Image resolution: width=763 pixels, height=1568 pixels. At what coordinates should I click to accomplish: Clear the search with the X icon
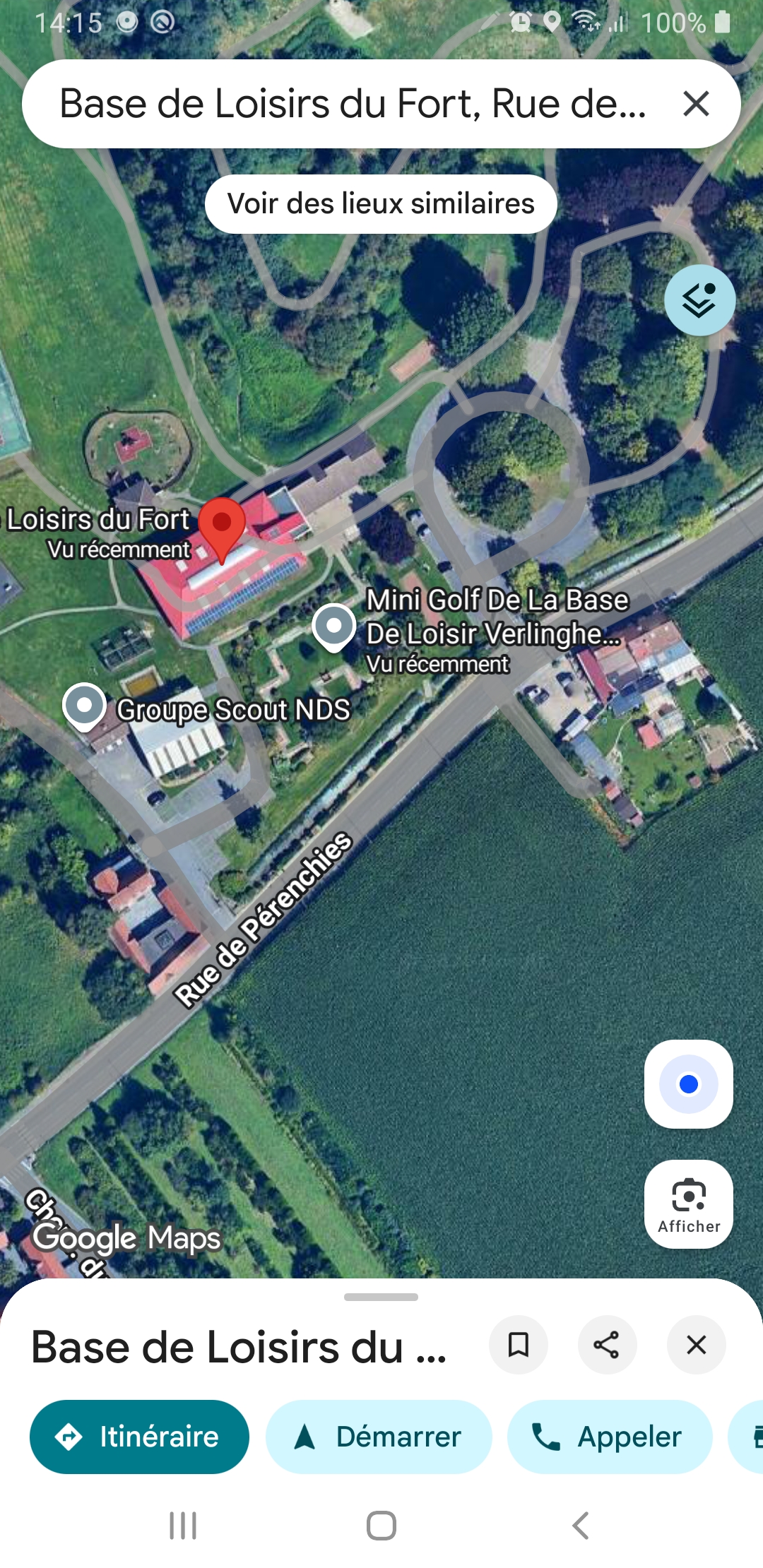[696, 104]
